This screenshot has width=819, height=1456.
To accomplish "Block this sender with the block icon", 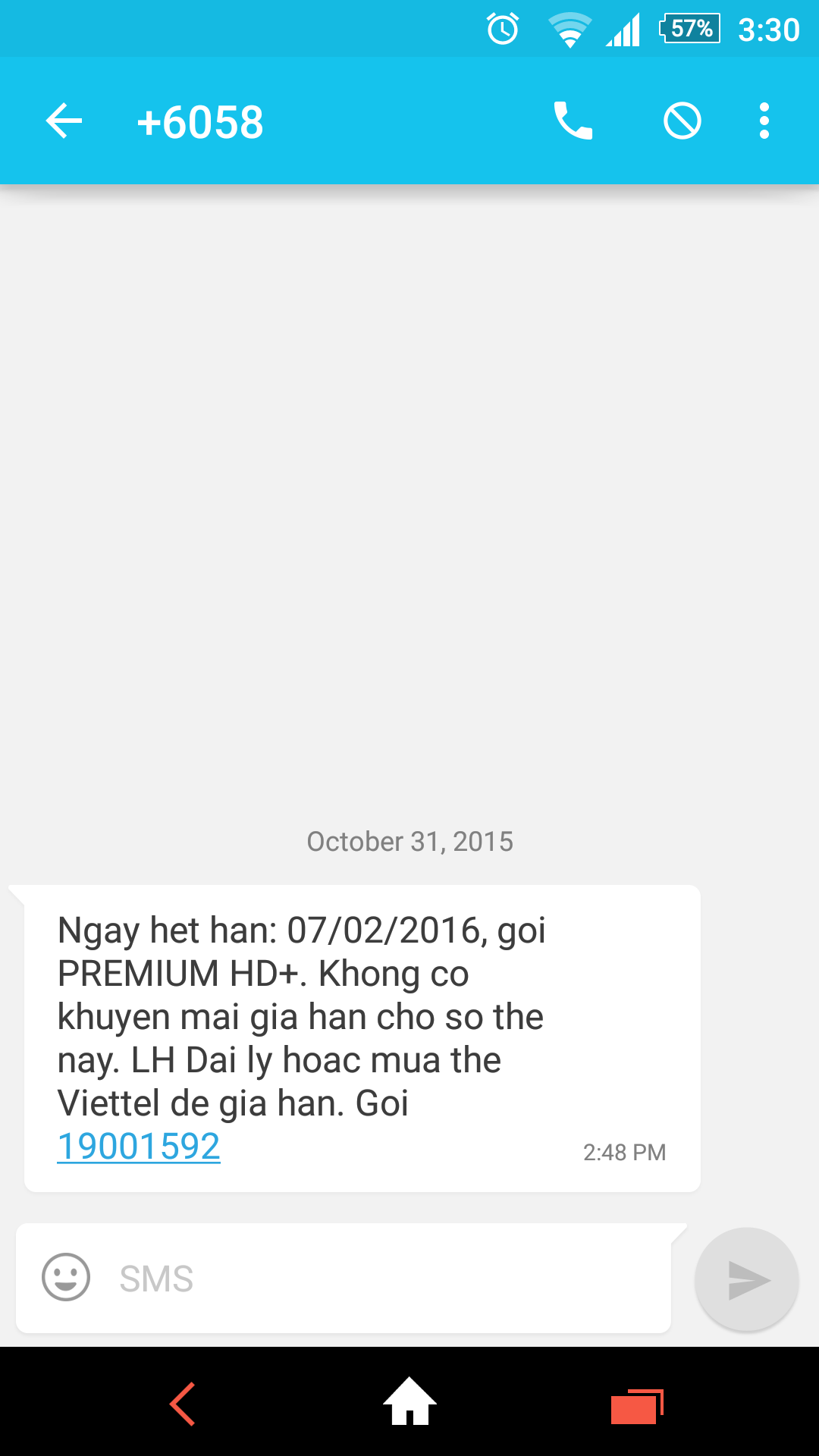I will point(682,121).
